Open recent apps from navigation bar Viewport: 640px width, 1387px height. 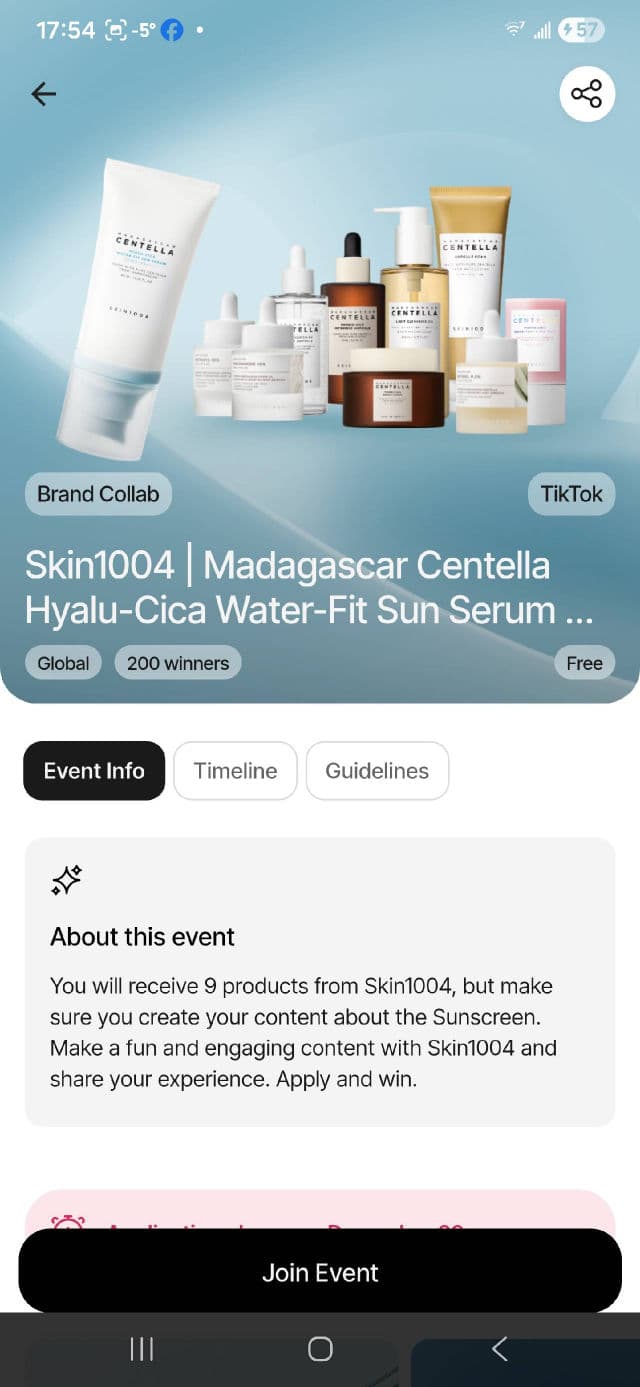[142, 1349]
